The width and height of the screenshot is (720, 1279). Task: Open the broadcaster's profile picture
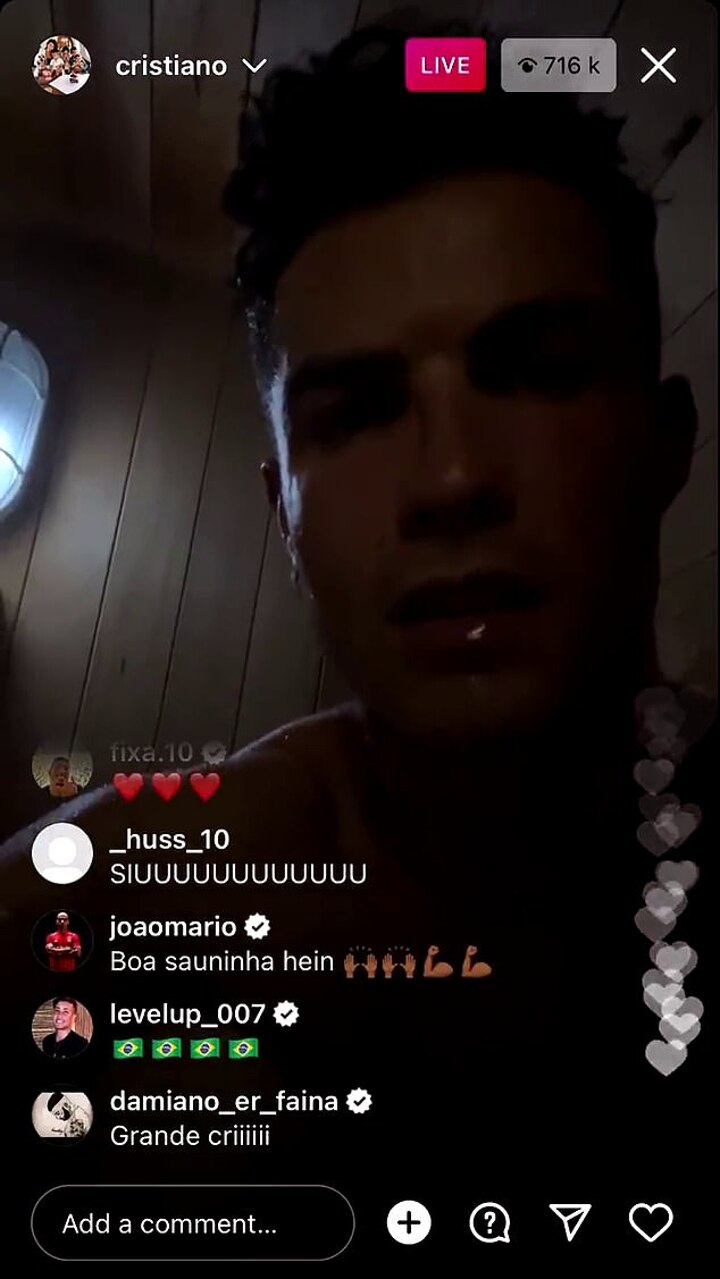[x=62, y=66]
